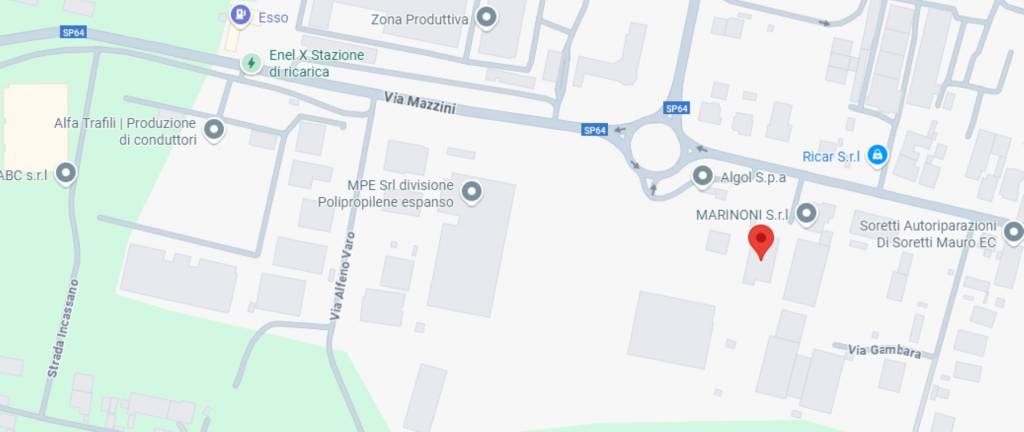1024x432 pixels.
Task: Tap the red dropped location pin
Action: pos(761,241)
